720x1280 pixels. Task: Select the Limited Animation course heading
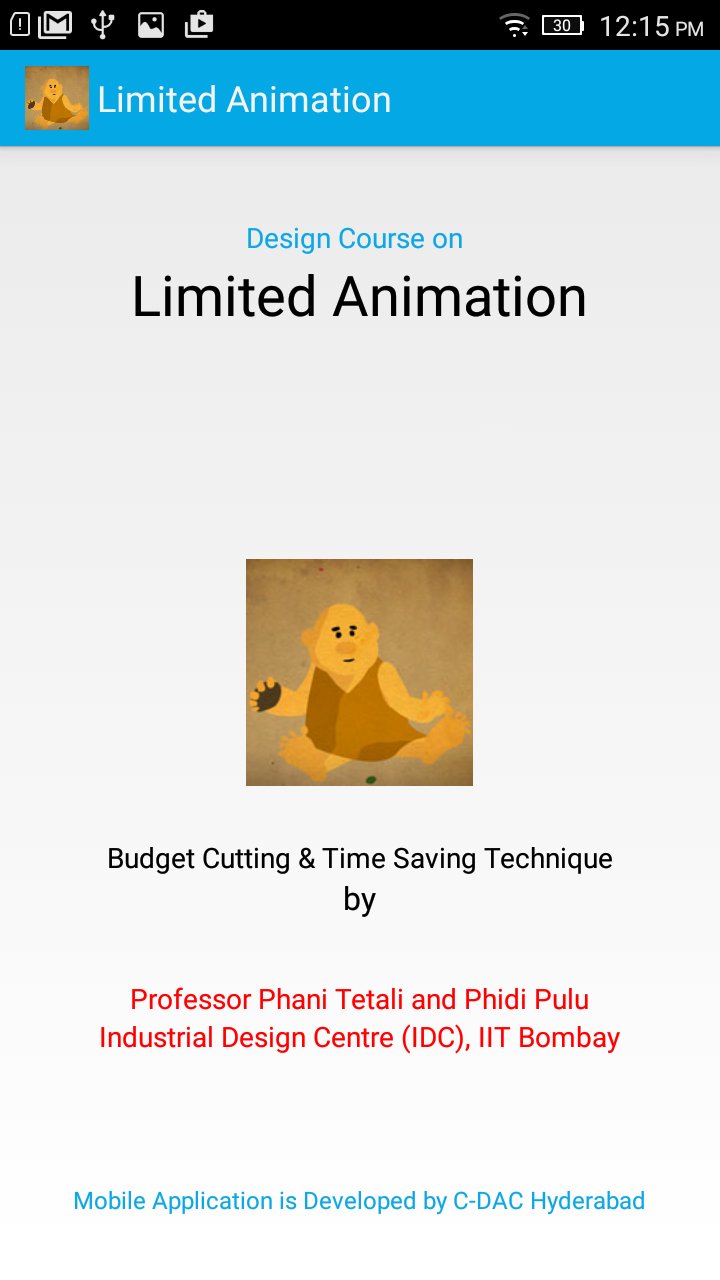coord(359,296)
